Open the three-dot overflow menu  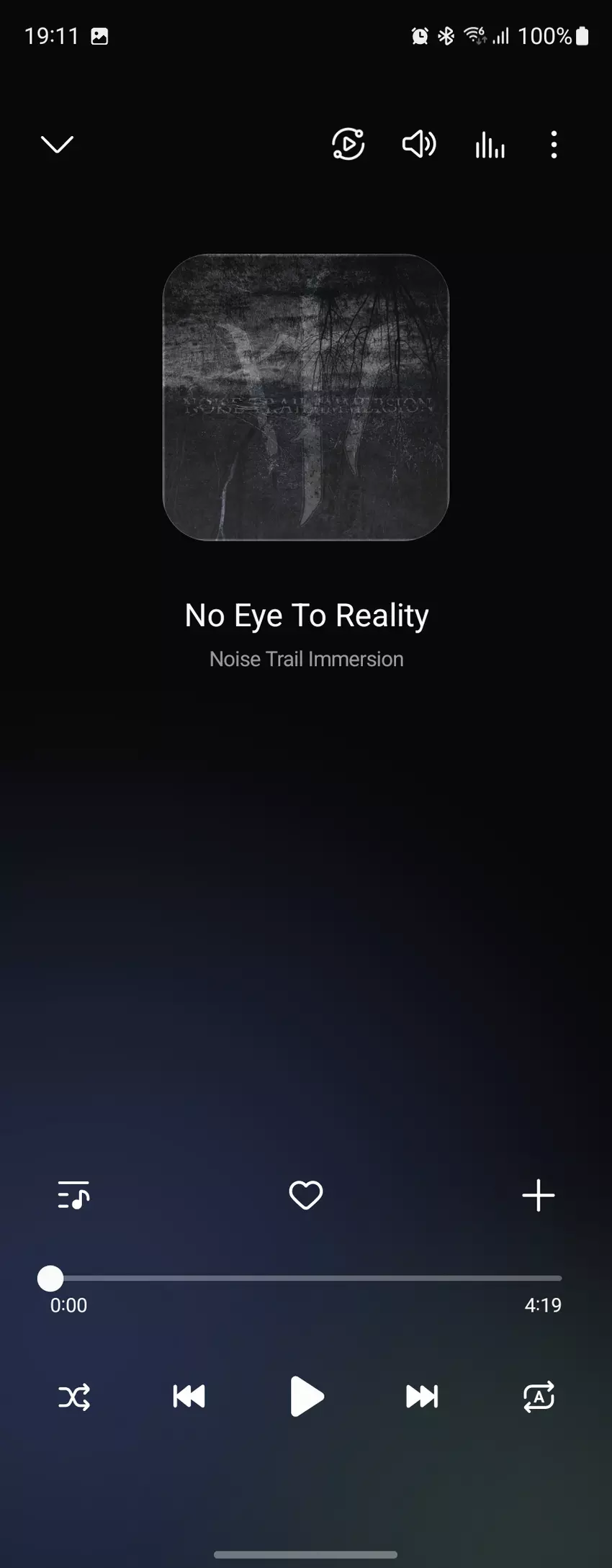(x=553, y=145)
